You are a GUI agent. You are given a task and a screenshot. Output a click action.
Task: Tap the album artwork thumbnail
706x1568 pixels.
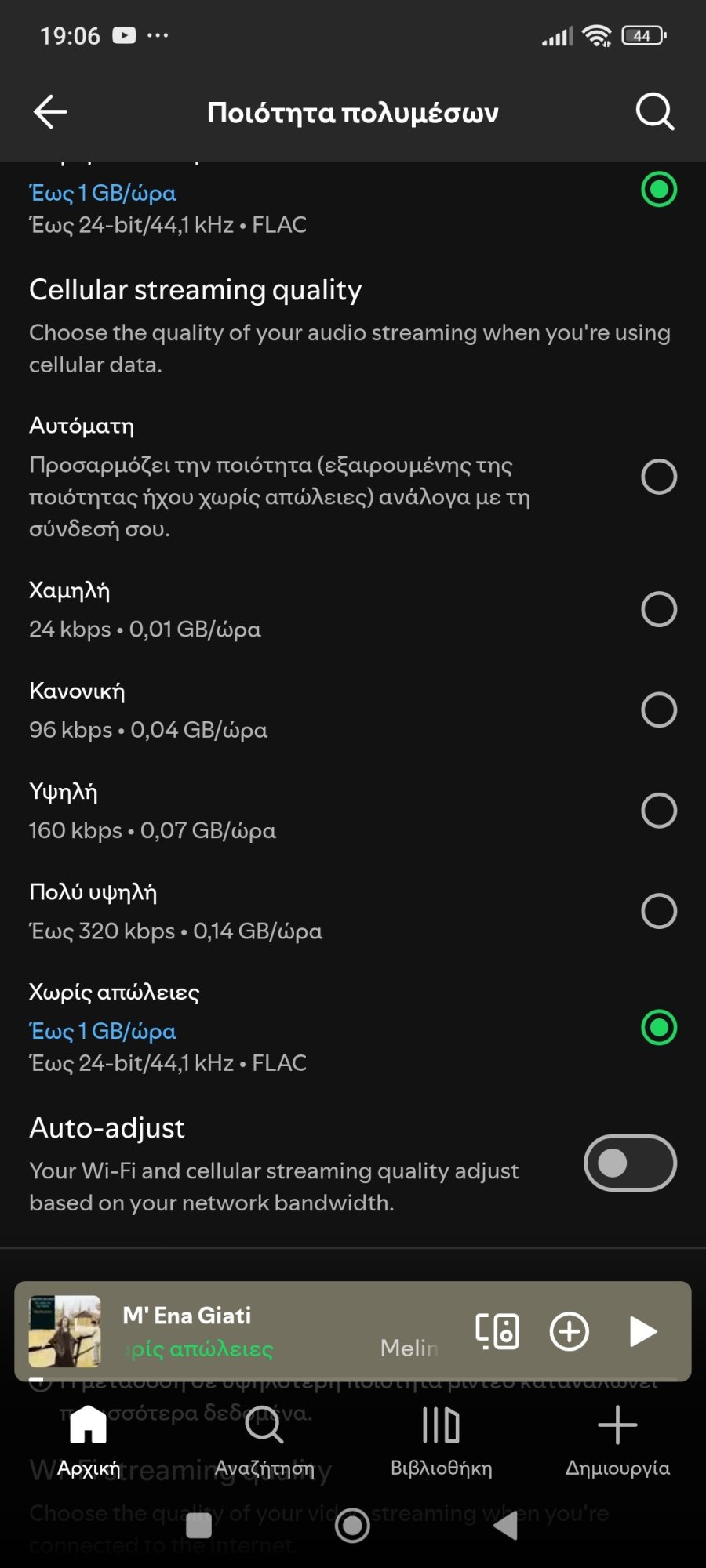click(x=64, y=1330)
